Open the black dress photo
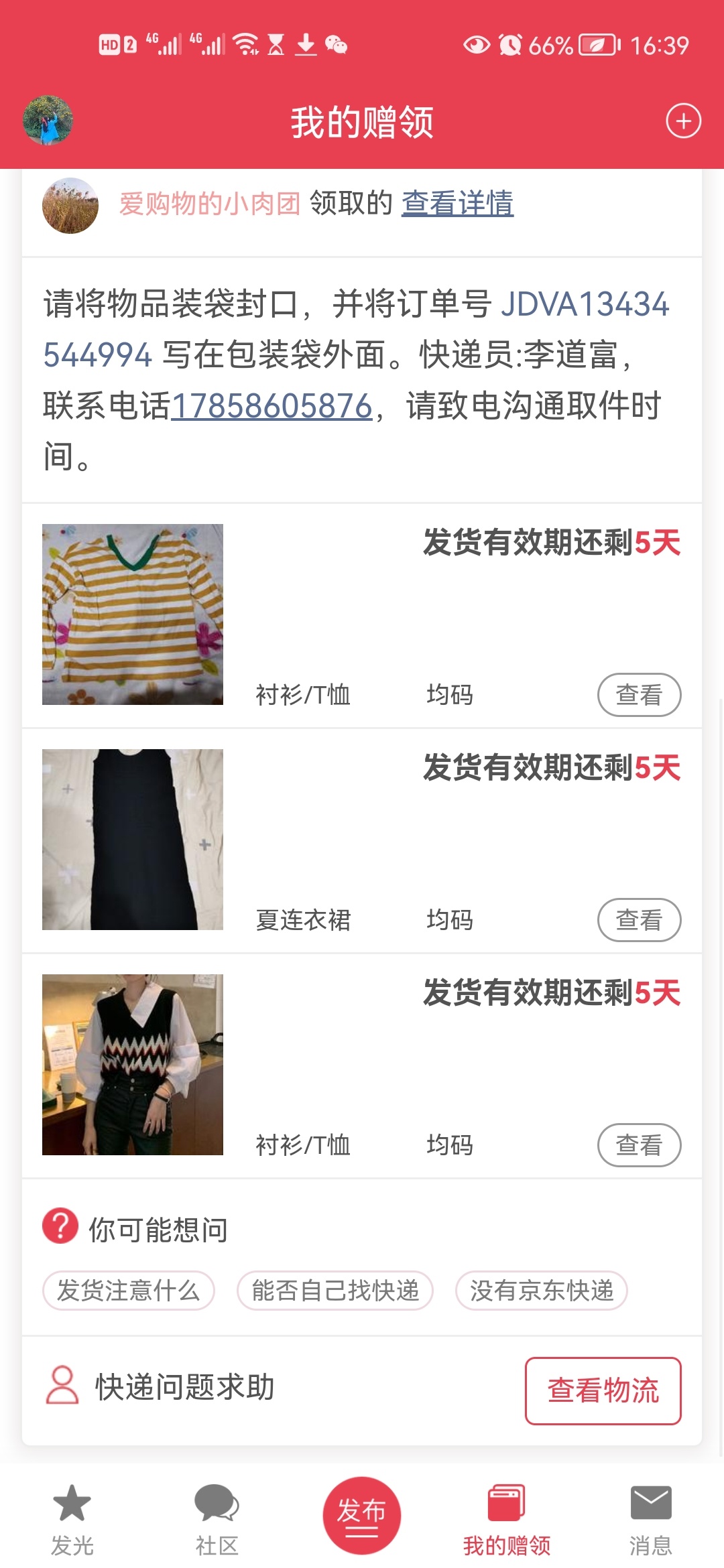The image size is (724, 1568). point(133,840)
